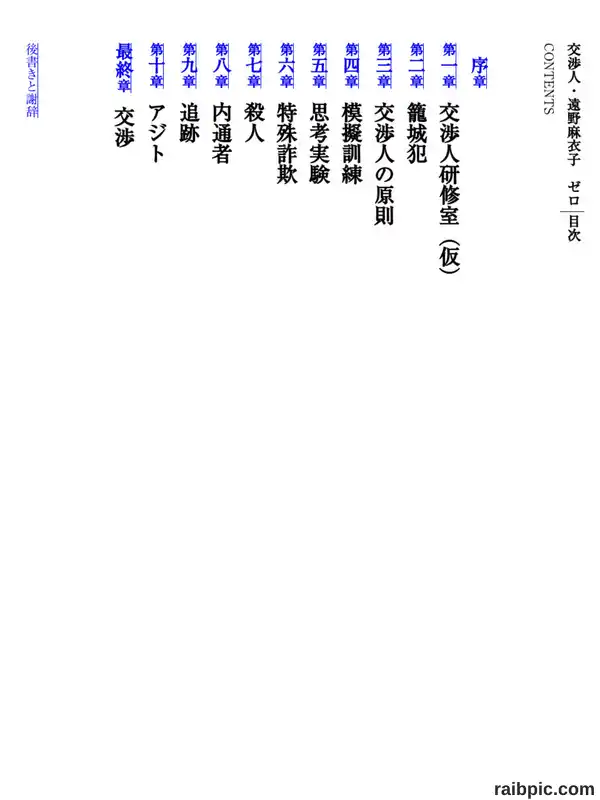600x800 pixels.
Task: Jump to 第九章 追跡
Action: point(190,65)
